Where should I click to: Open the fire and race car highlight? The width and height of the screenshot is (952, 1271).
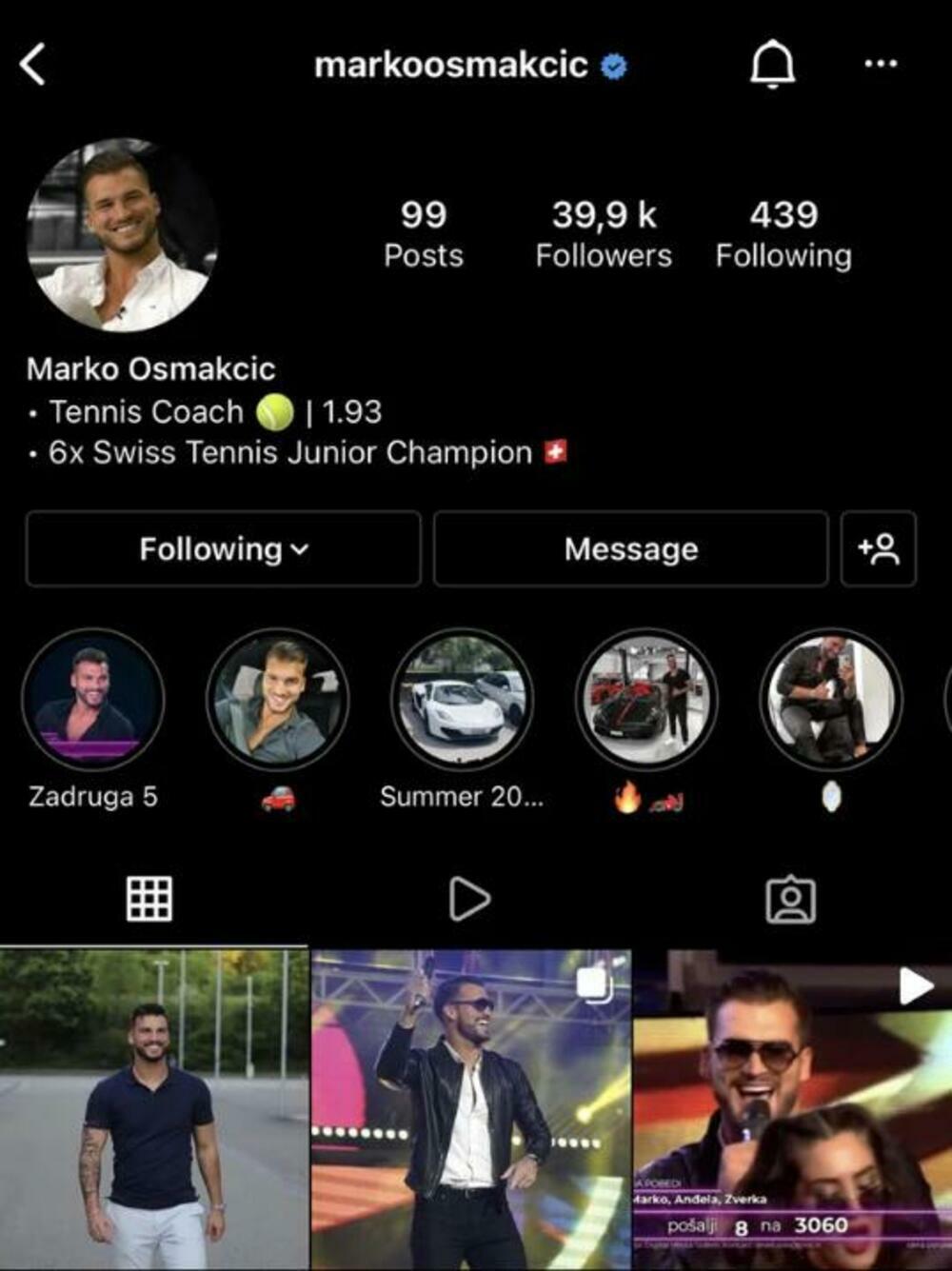pyautogui.click(x=646, y=702)
